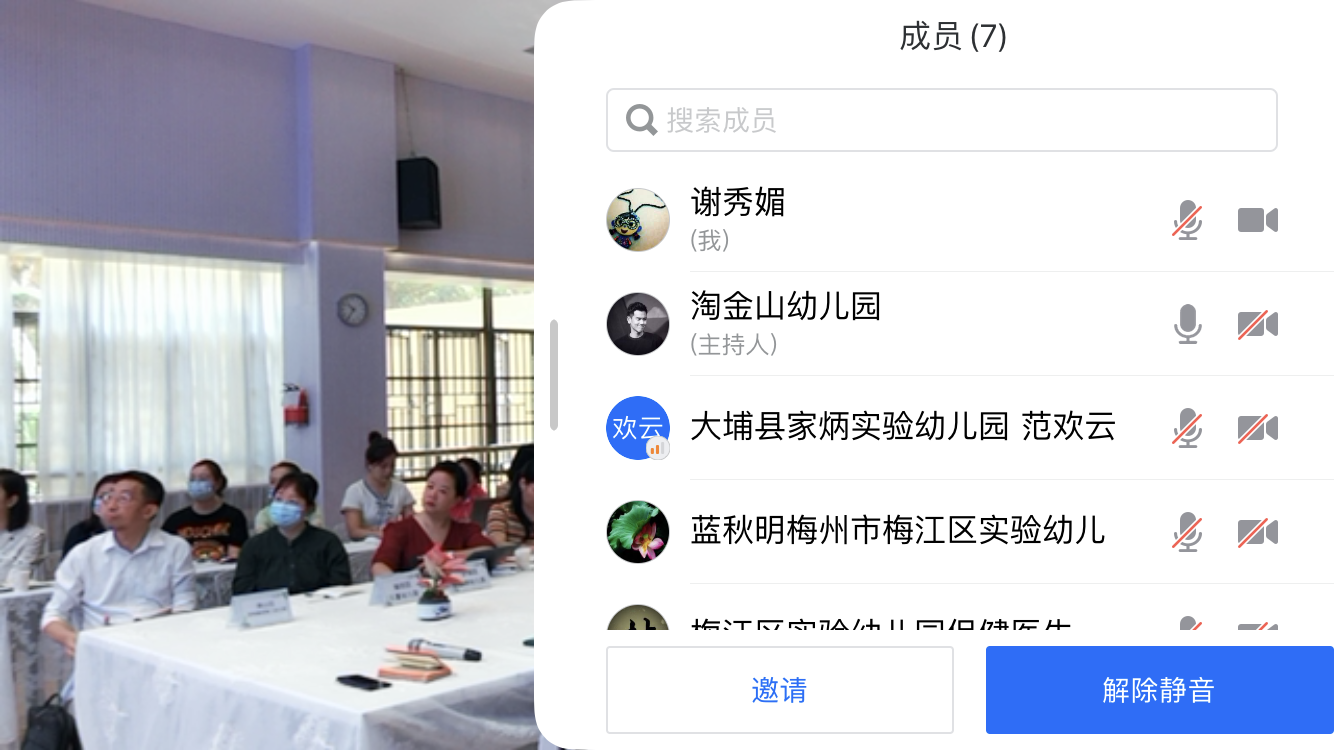Unmute microphone for 谢秀媚
The width and height of the screenshot is (1334, 750).
pyautogui.click(x=1187, y=220)
